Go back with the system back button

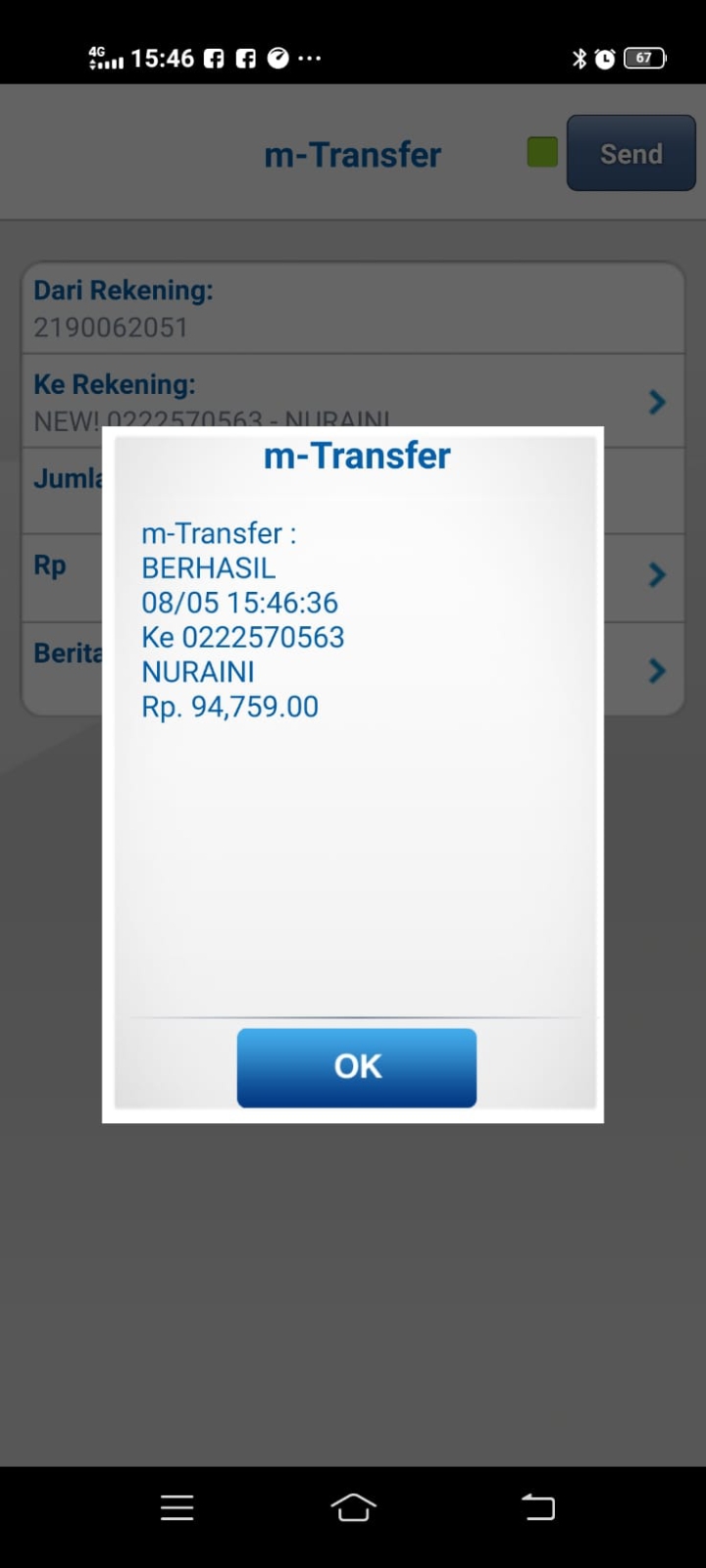(537, 1506)
